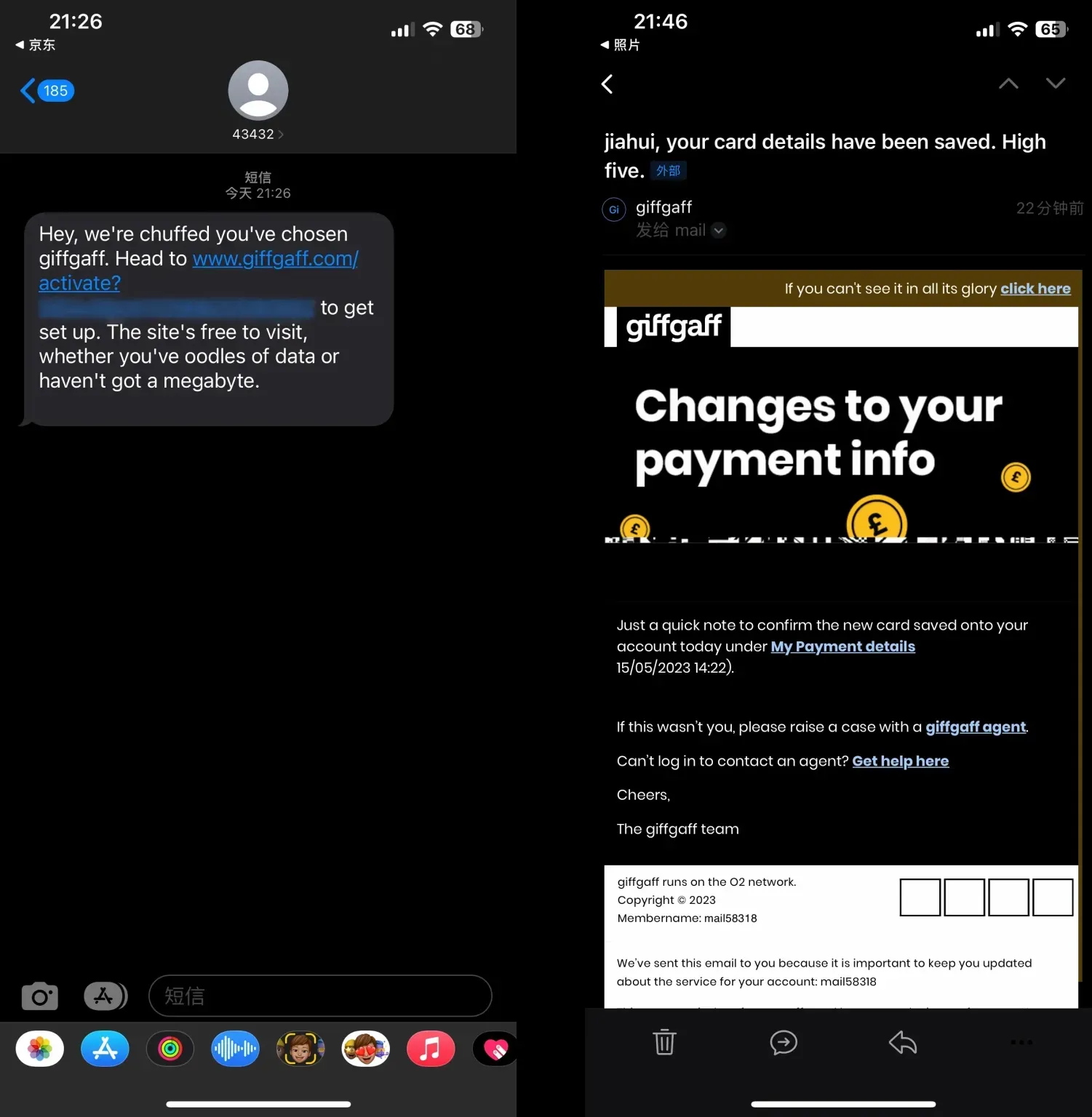1092x1117 pixels.
Task: Open the Music app in the iMessage drawer
Action: (431, 1049)
